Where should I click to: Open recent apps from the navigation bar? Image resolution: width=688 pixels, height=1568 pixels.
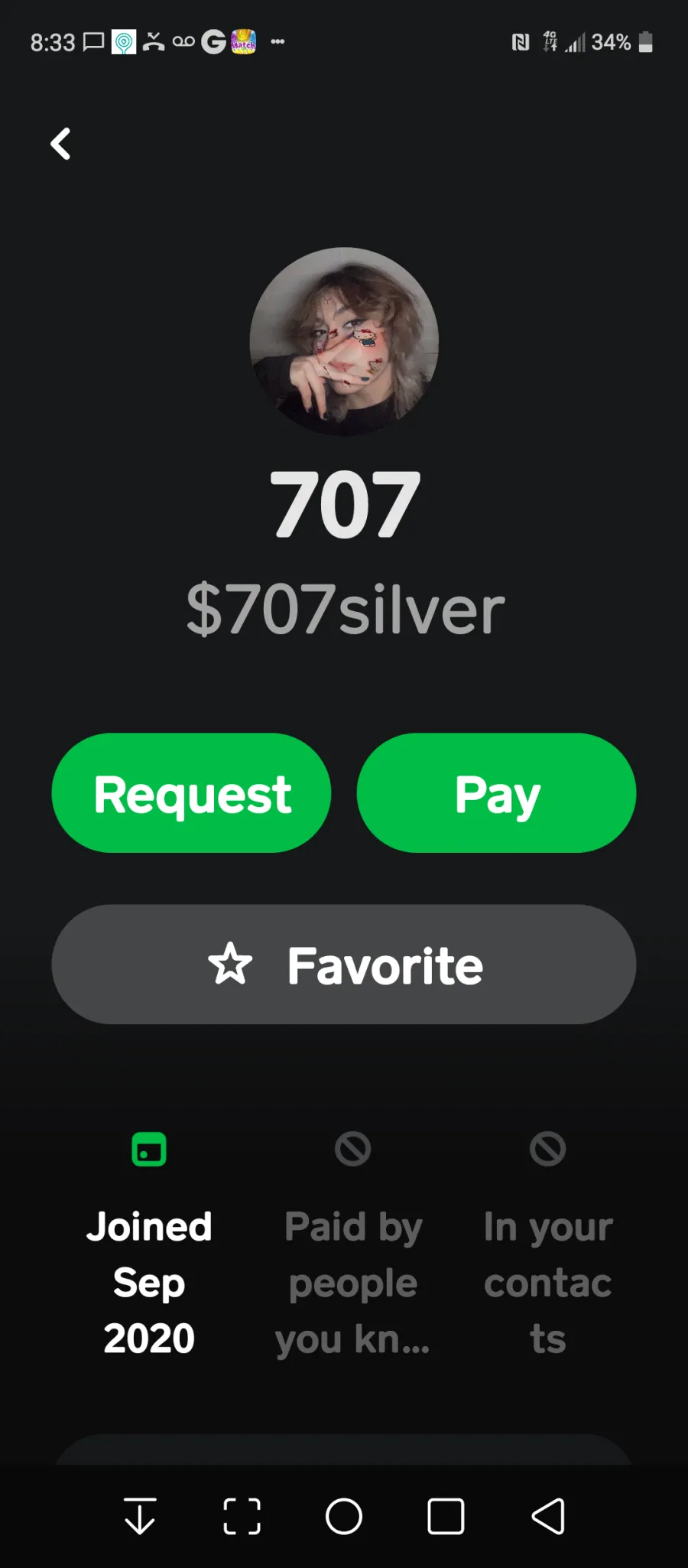click(x=446, y=1516)
